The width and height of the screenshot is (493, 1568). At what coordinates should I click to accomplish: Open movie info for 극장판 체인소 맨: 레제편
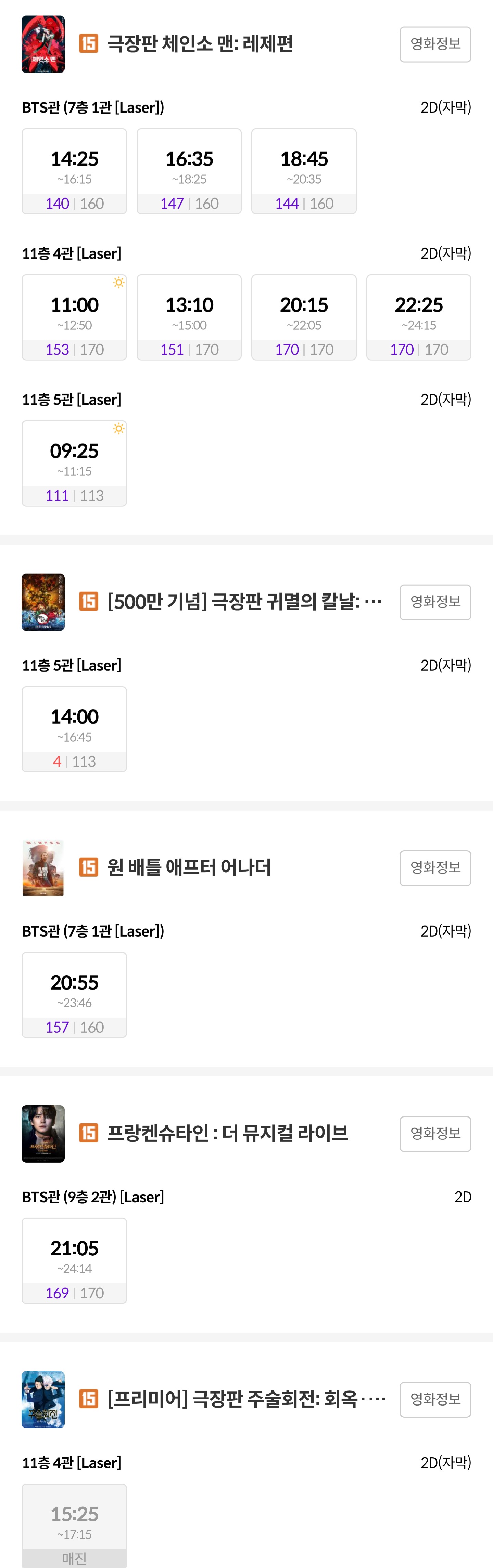click(x=434, y=44)
